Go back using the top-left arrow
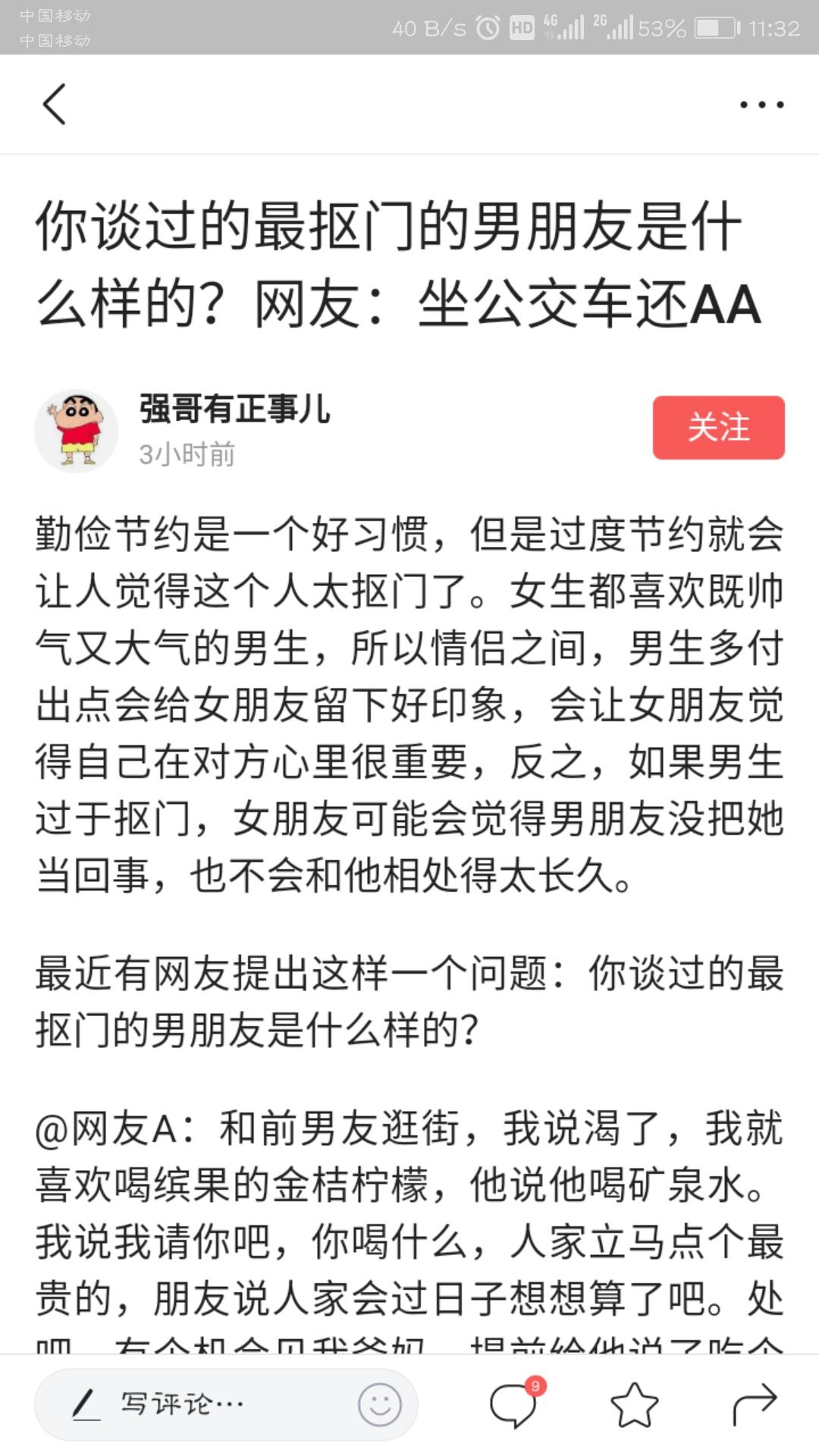Screen dimensions: 819x1456 (x=55, y=104)
